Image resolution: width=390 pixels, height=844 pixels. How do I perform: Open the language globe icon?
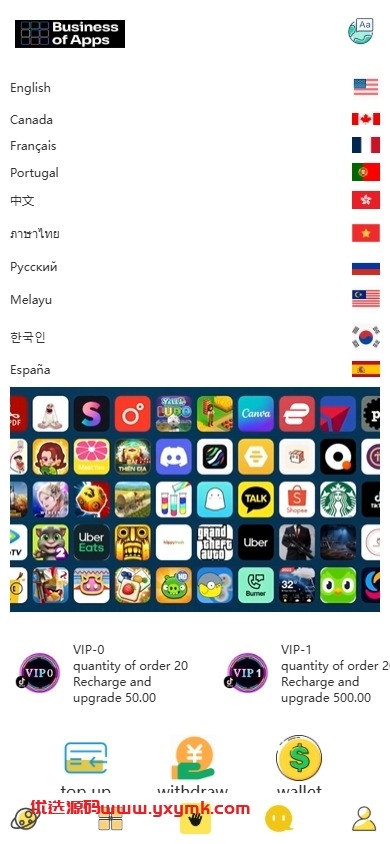point(360,31)
